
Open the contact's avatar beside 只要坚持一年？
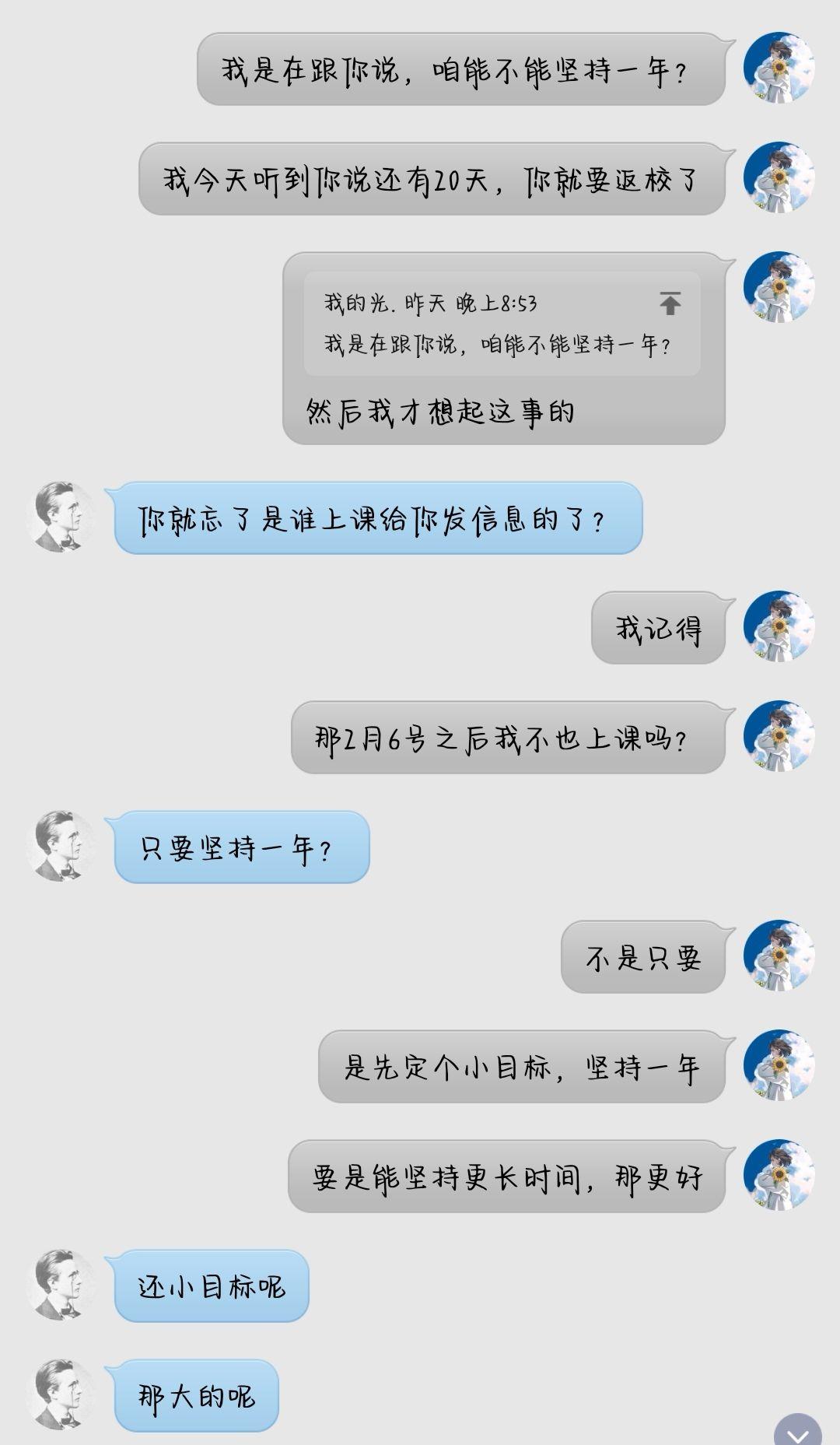[x=61, y=846]
